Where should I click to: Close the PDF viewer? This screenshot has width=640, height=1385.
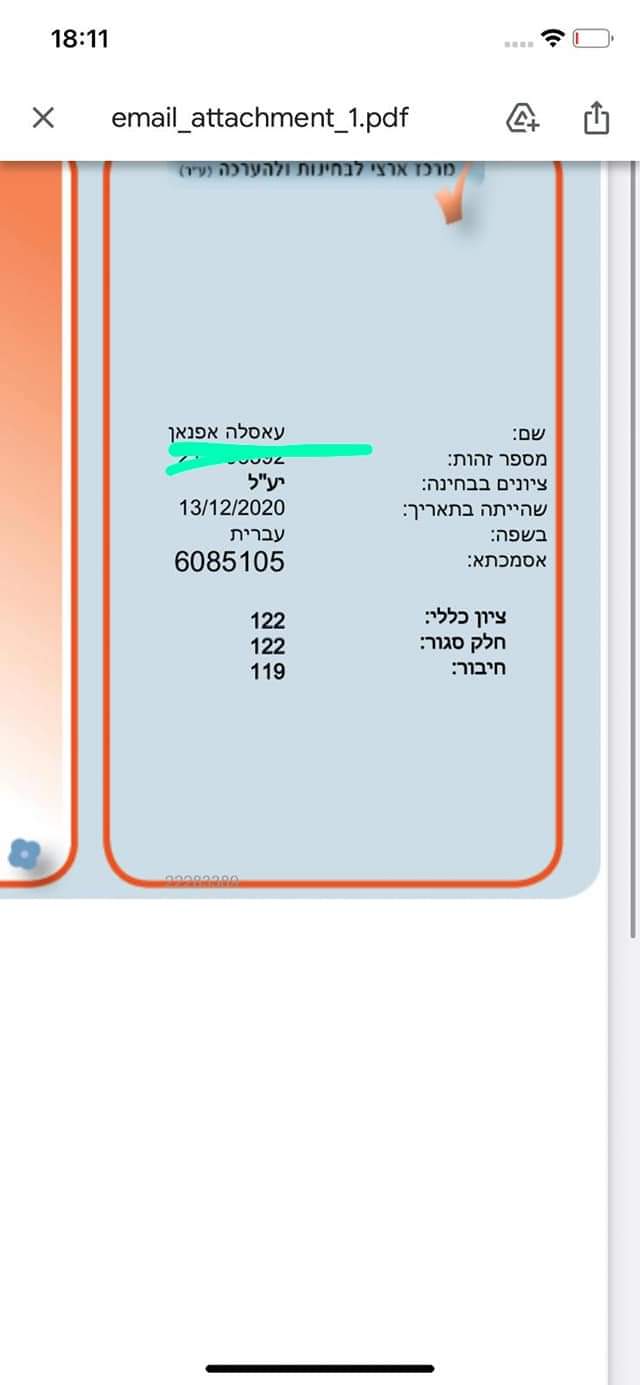[x=43, y=118]
